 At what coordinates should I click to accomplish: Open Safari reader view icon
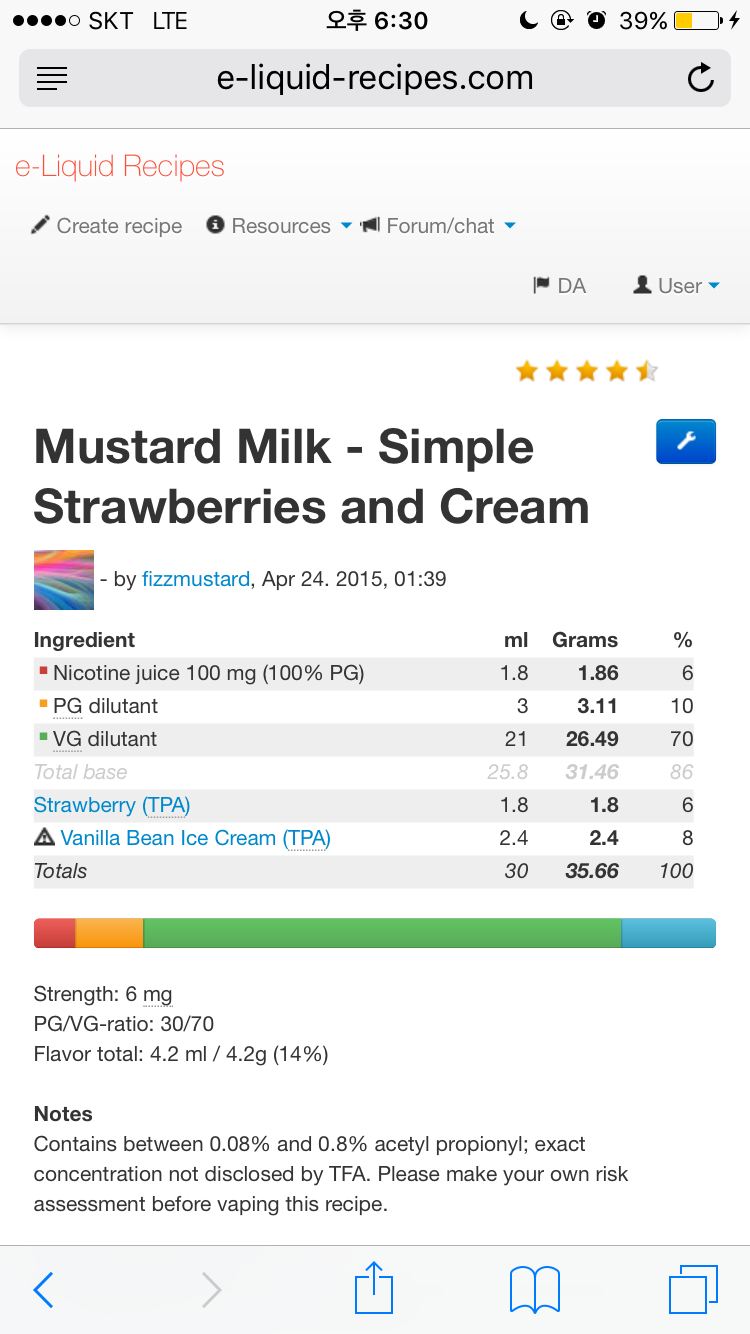[x=52, y=79]
